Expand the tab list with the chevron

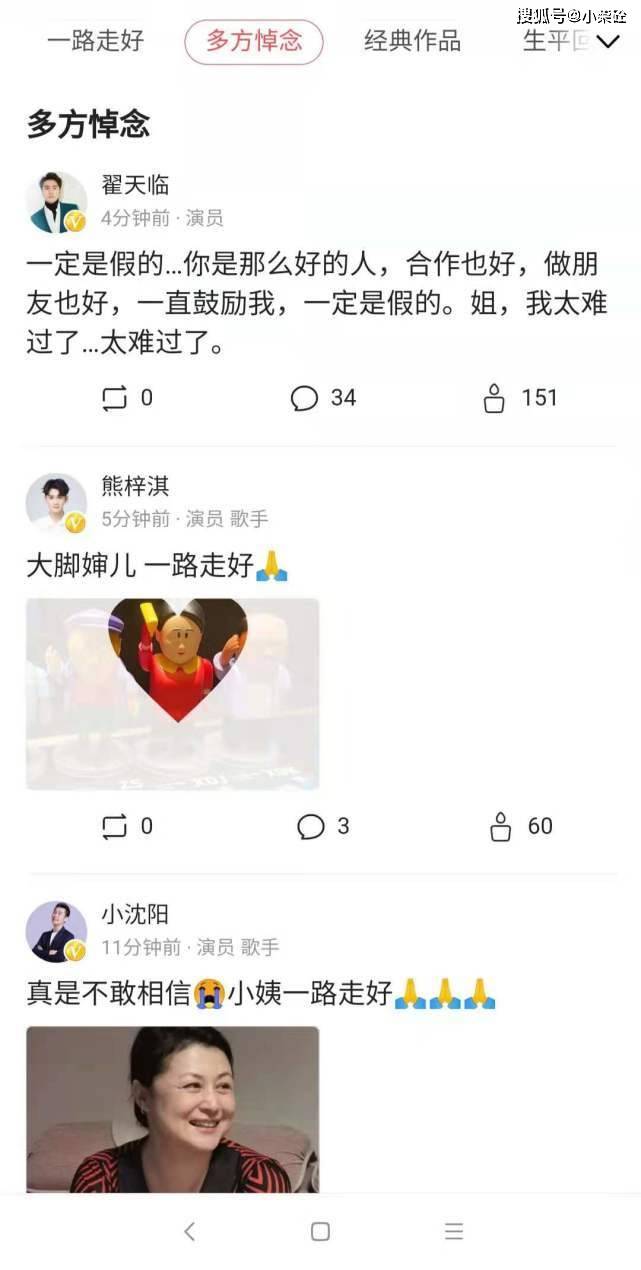607,41
